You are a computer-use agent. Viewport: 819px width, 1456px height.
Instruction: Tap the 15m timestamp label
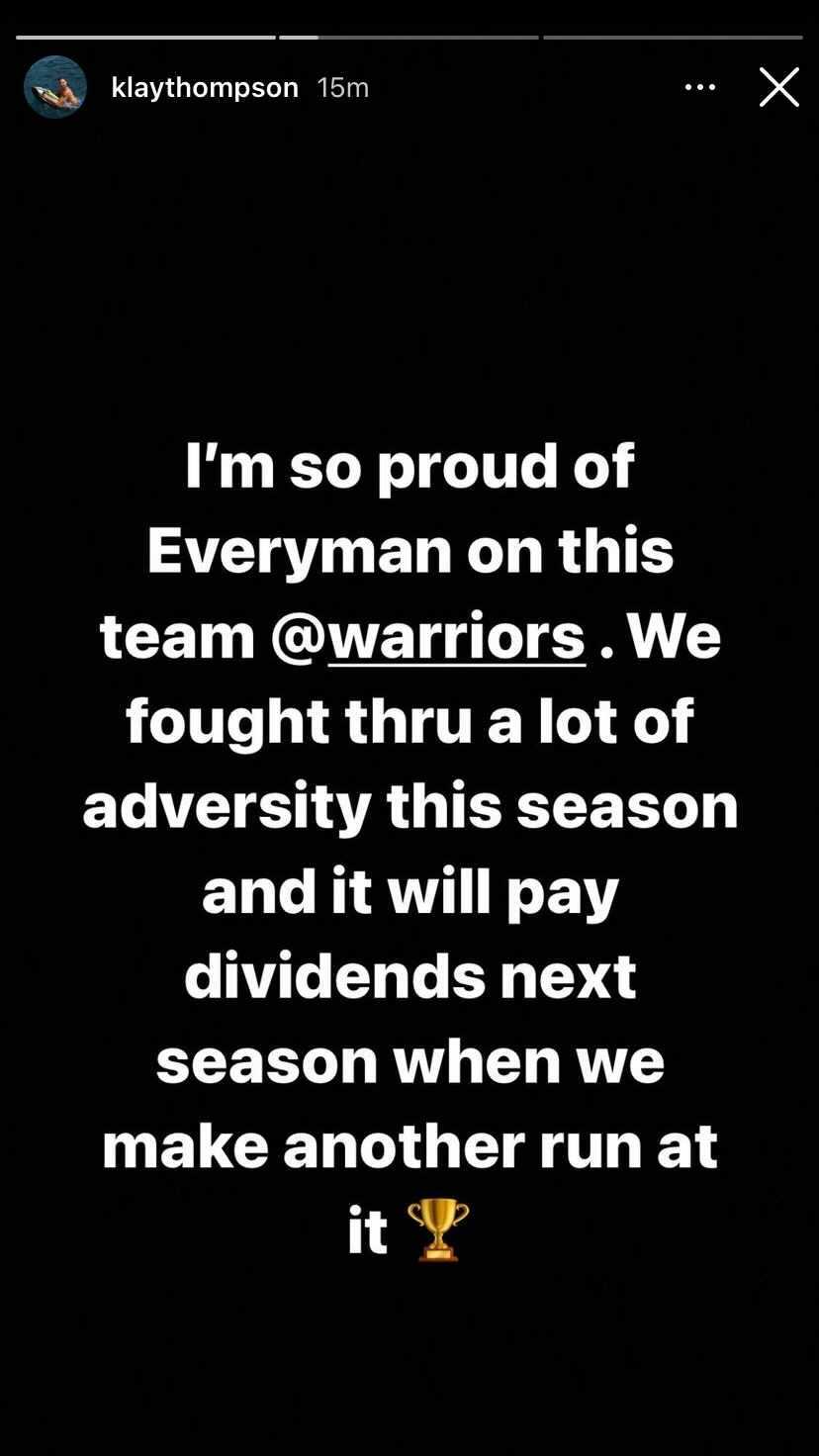tap(341, 87)
